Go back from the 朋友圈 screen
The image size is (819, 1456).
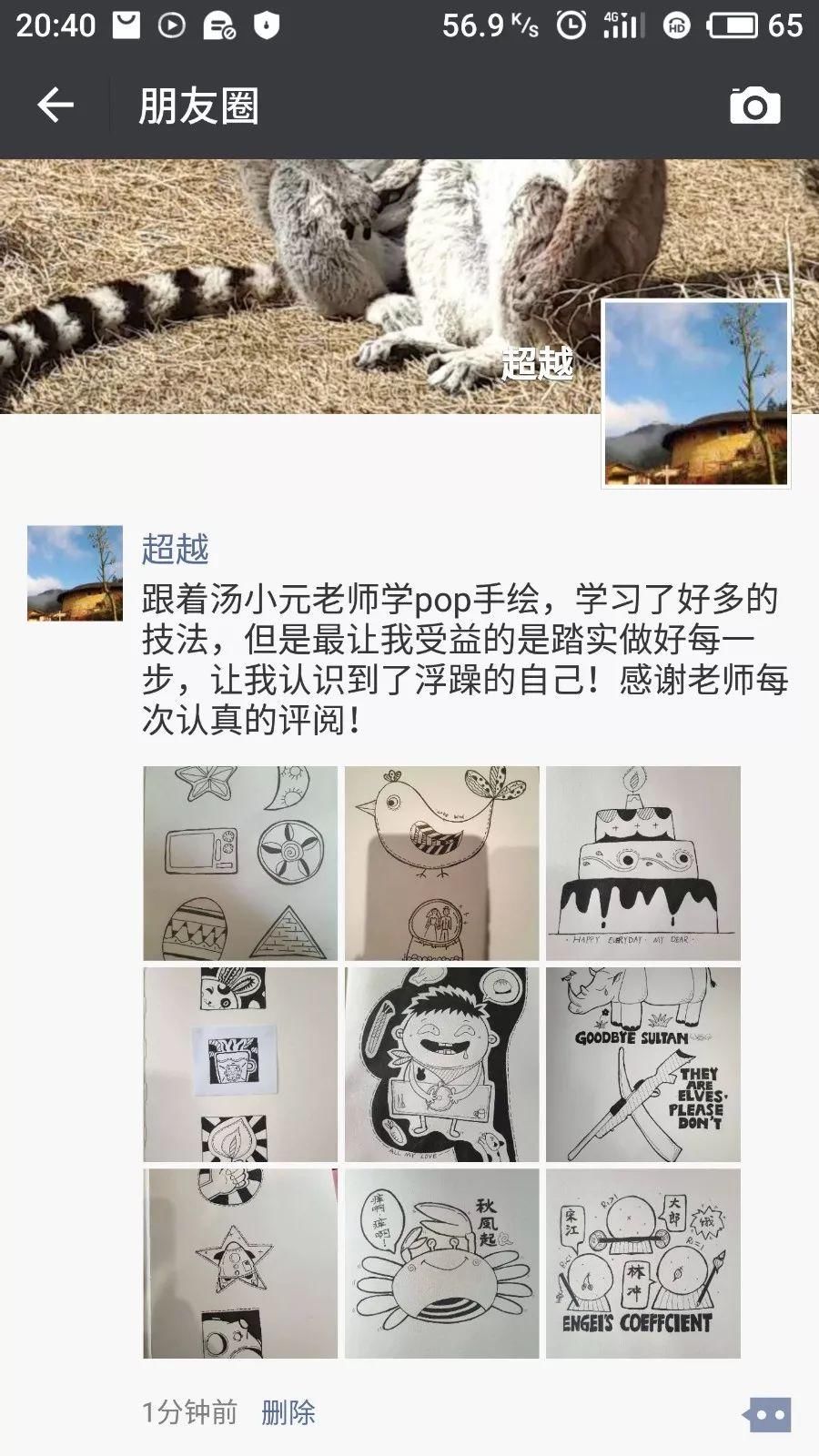pyautogui.click(x=55, y=106)
